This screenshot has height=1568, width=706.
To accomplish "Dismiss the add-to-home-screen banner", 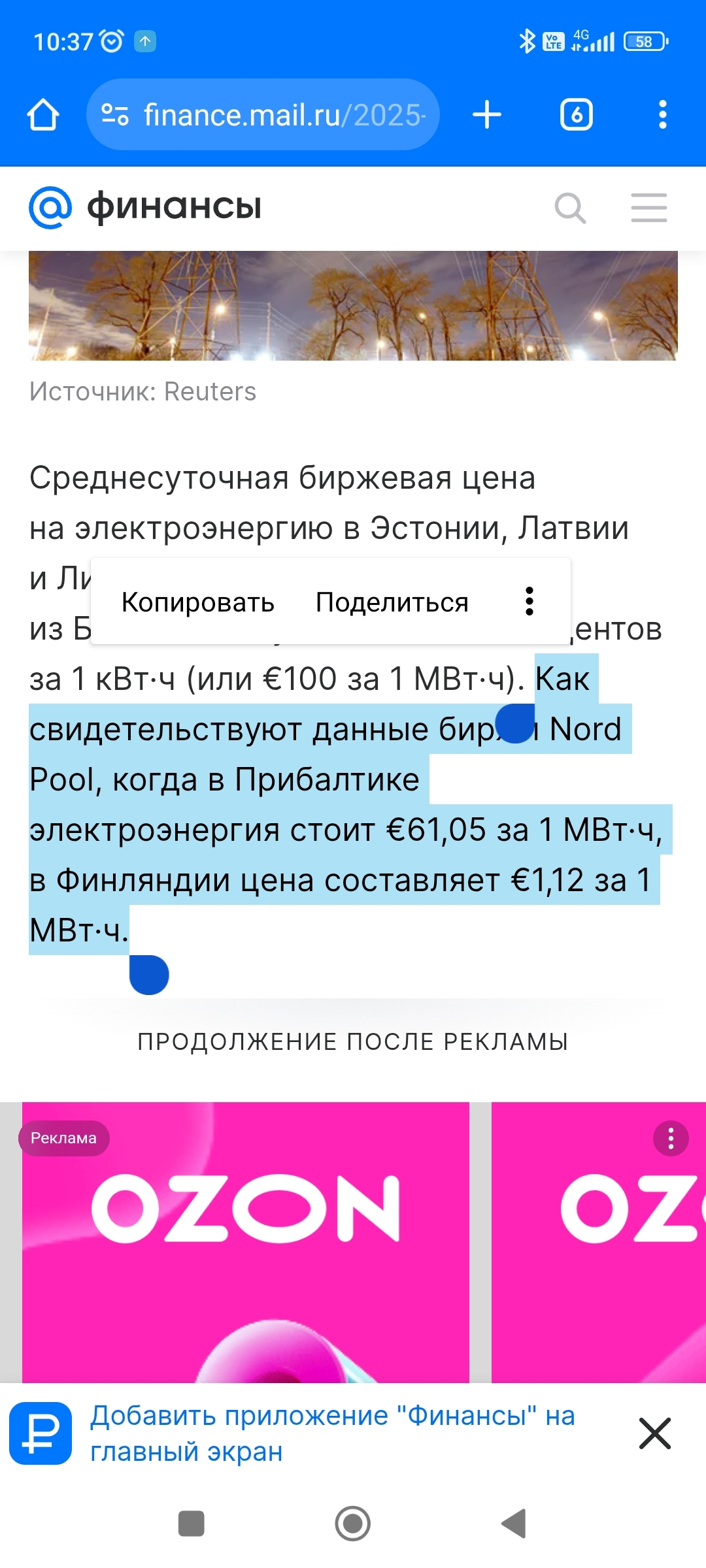I will click(655, 1433).
